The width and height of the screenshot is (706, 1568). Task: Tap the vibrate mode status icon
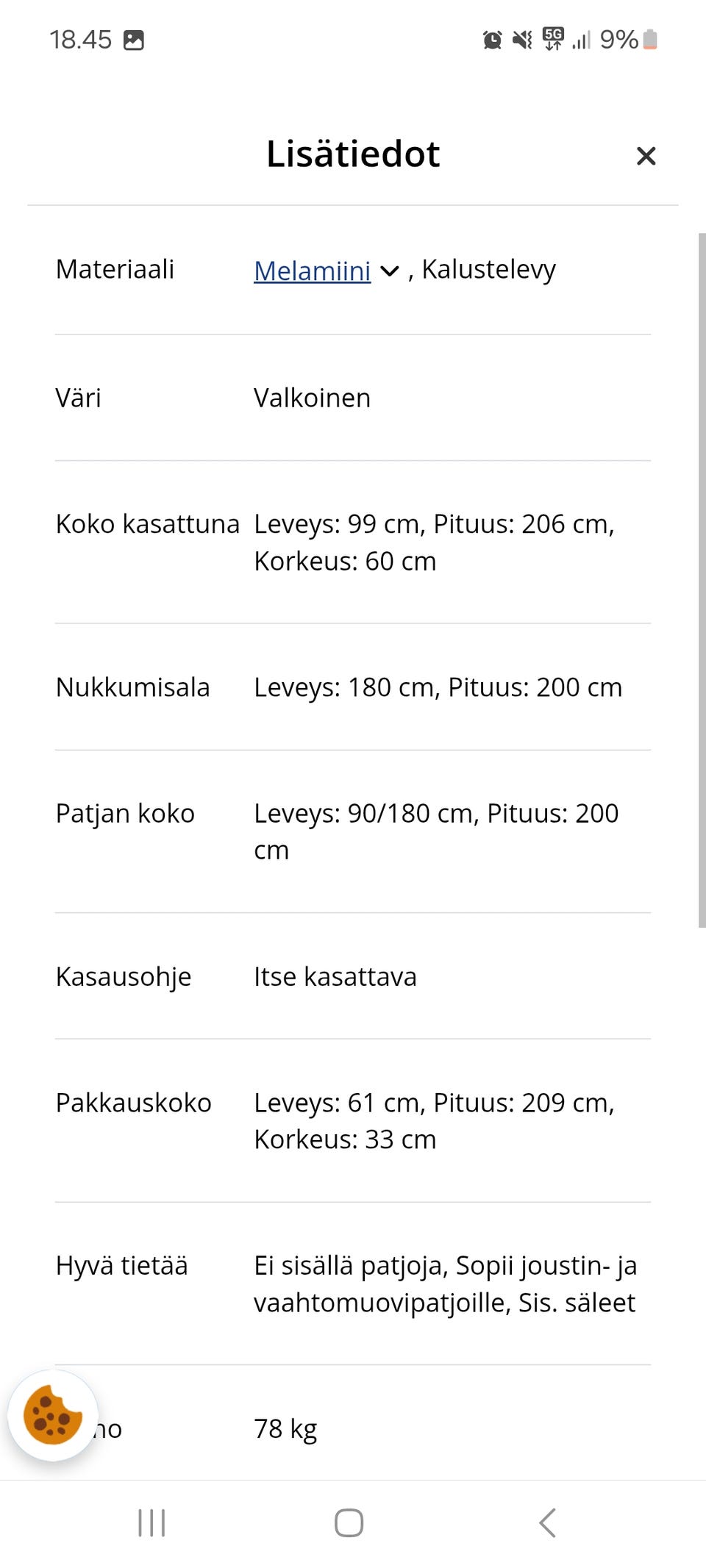coord(521,39)
